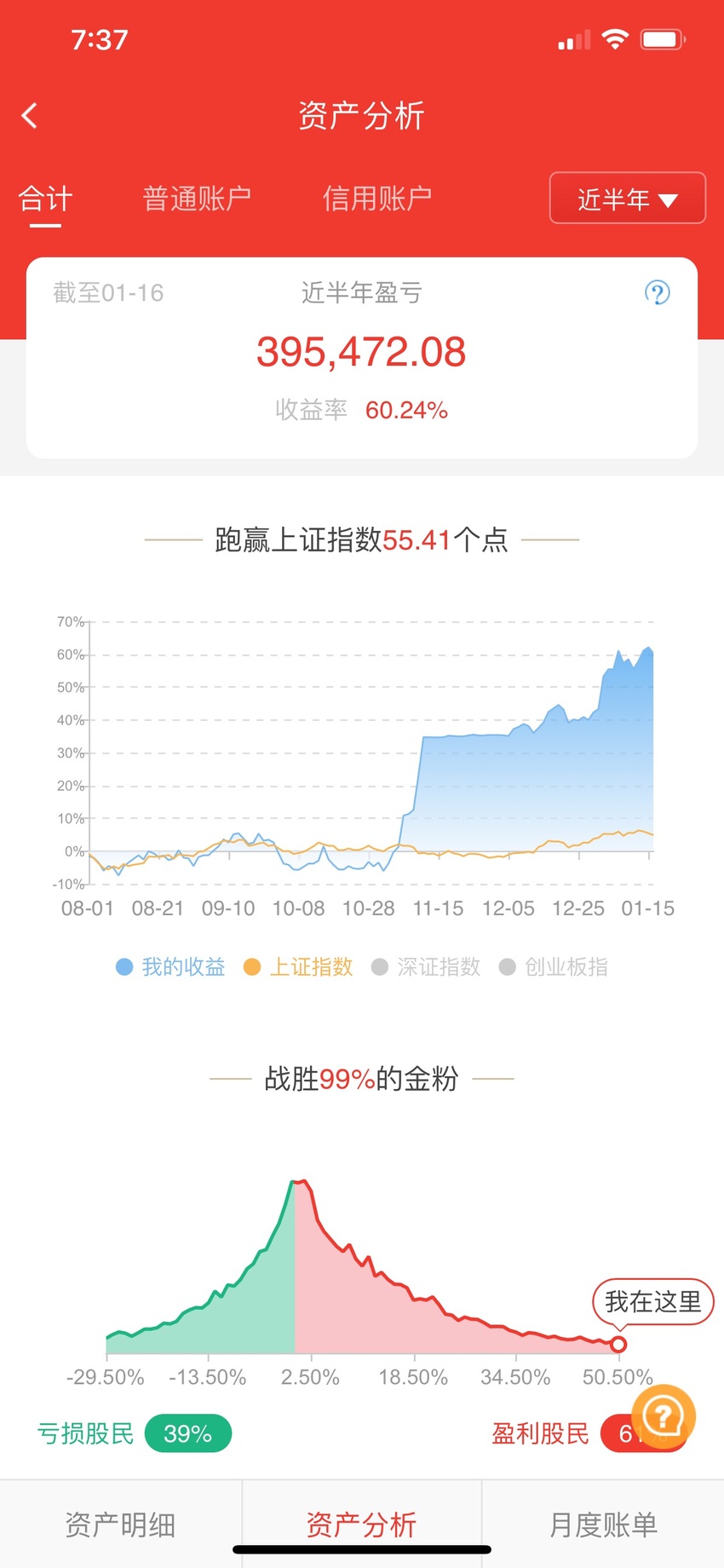724x1568 pixels.
Task: Show 深证指数 on the chart
Action: pos(426,967)
